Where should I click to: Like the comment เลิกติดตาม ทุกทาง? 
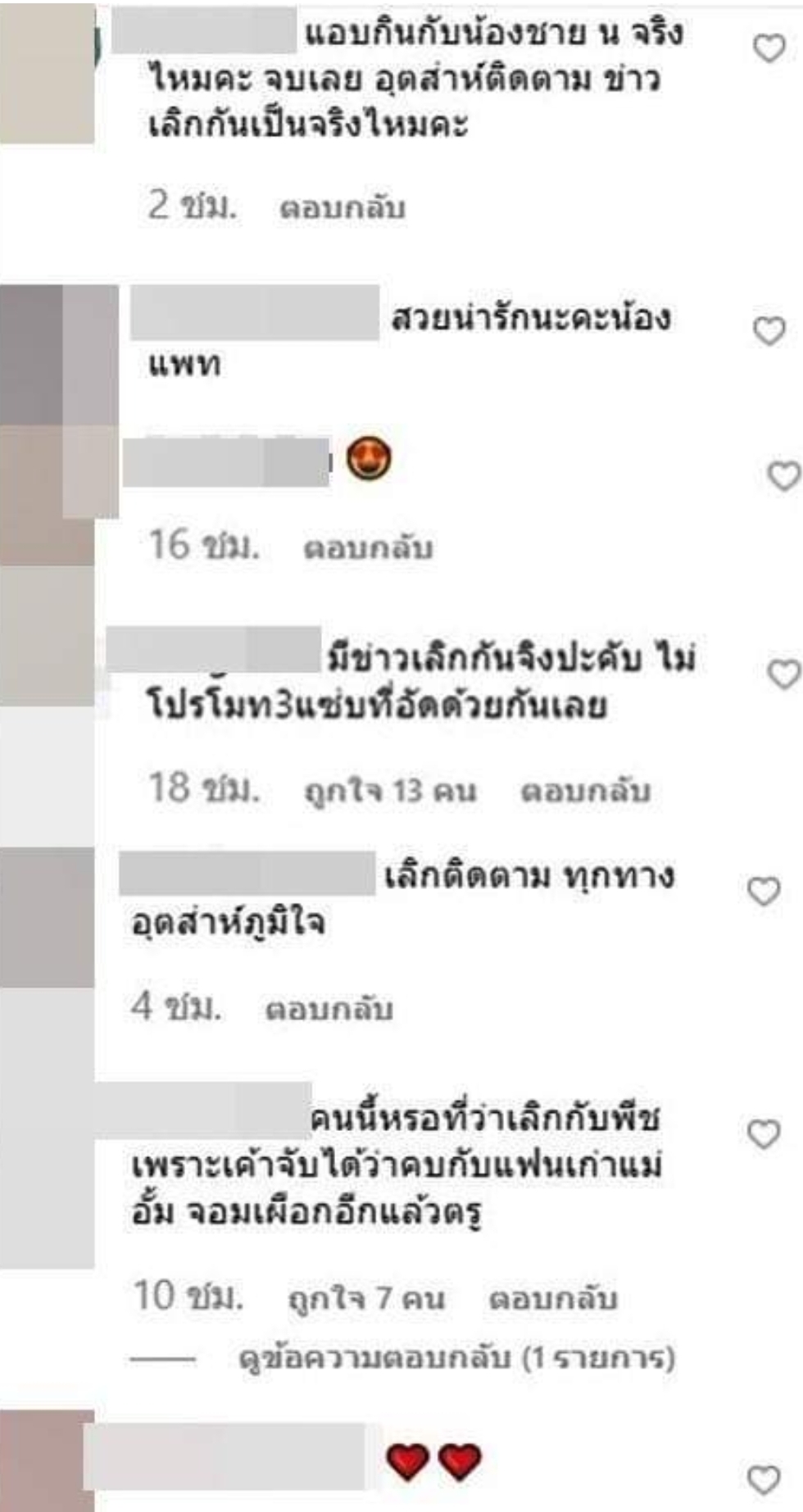[x=764, y=892]
